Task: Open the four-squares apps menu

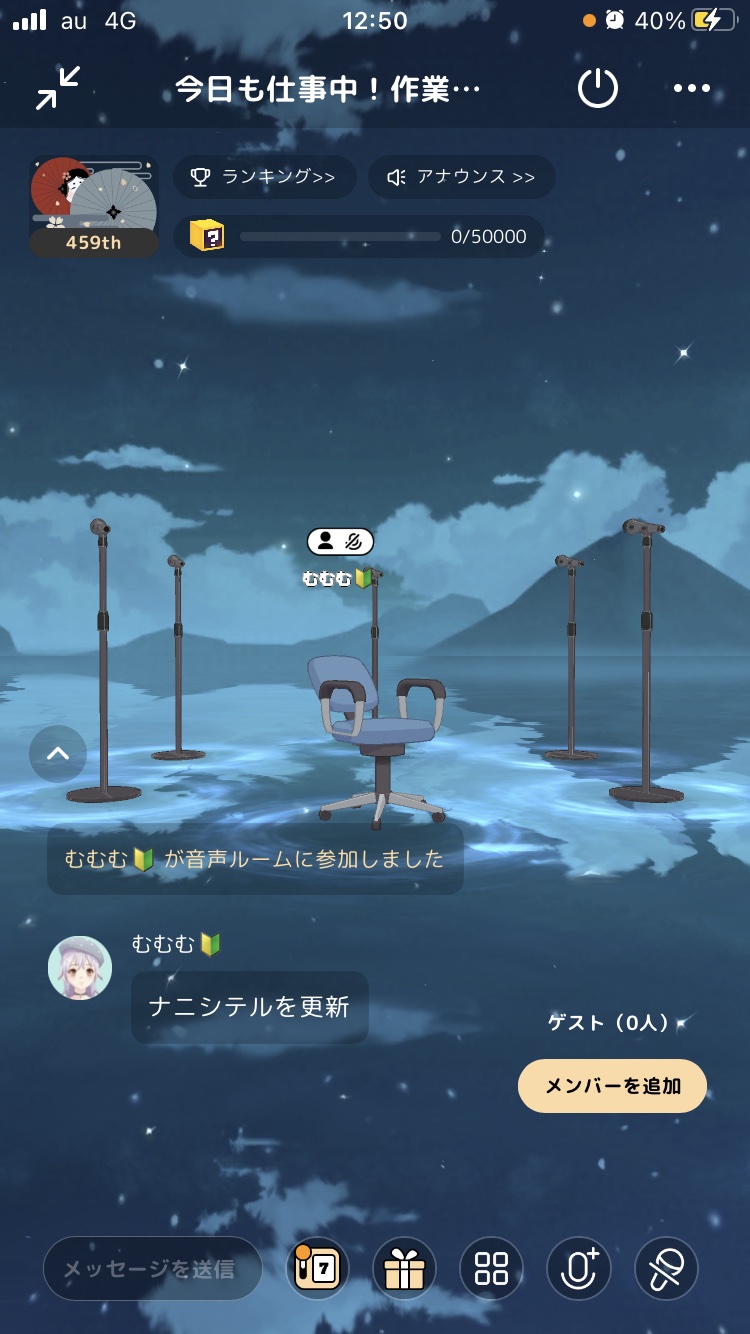Action: coord(491,1269)
